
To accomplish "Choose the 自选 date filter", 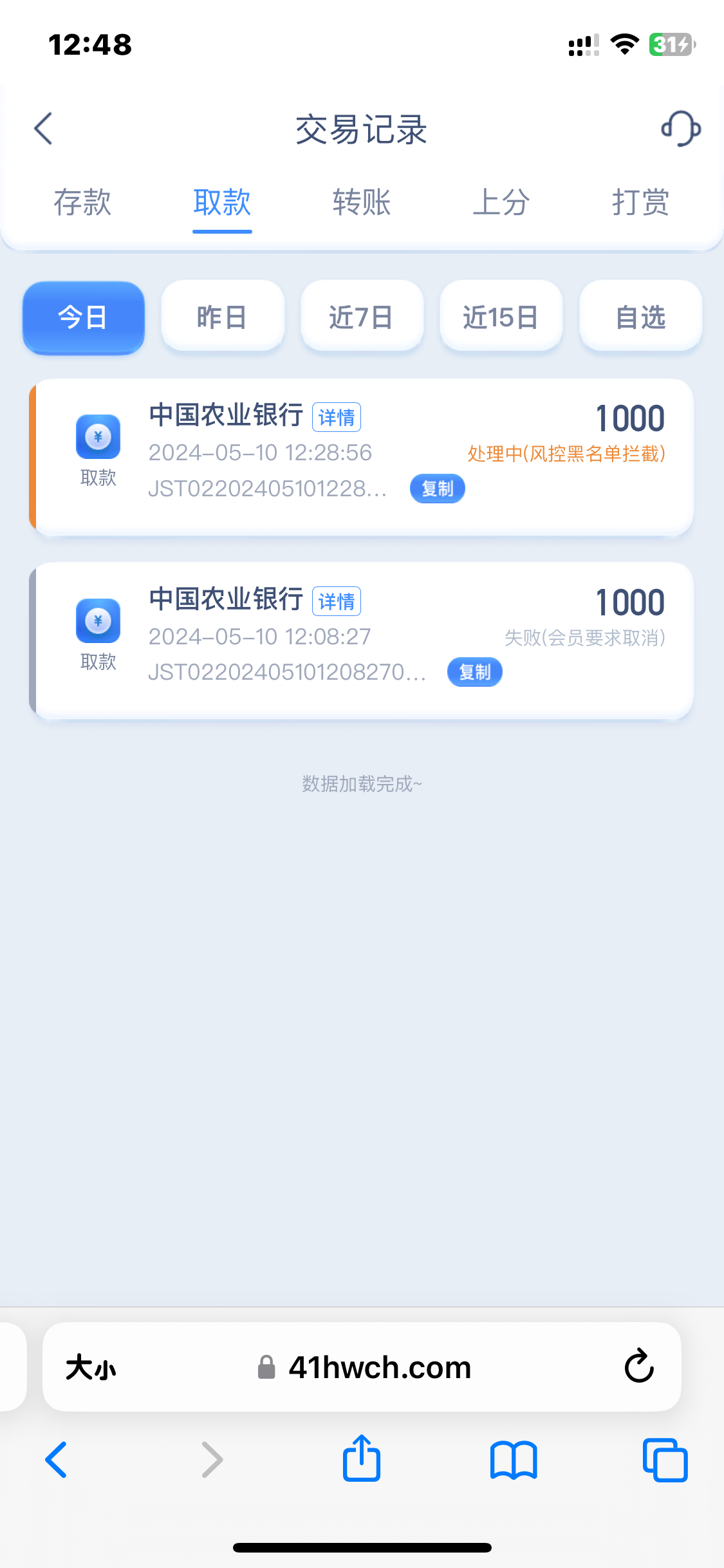I will point(640,317).
